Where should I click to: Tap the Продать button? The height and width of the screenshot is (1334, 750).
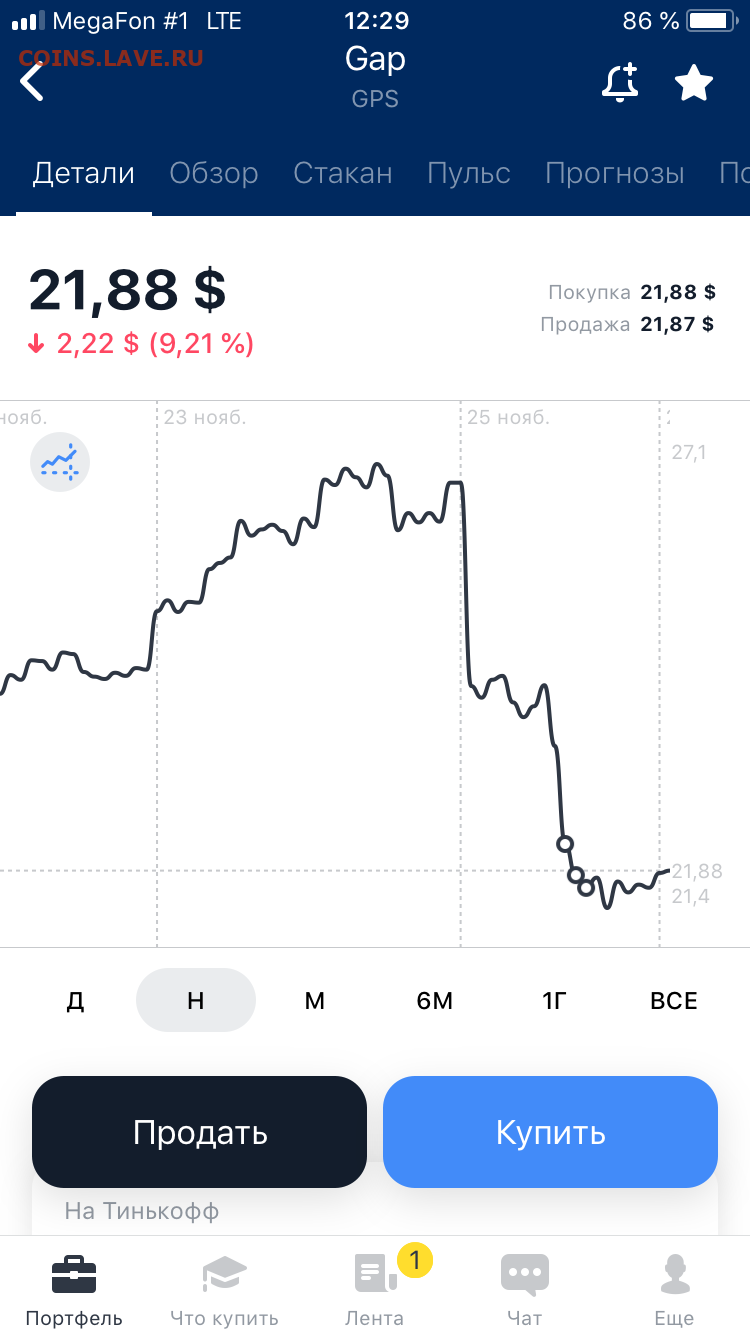(200, 1132)
